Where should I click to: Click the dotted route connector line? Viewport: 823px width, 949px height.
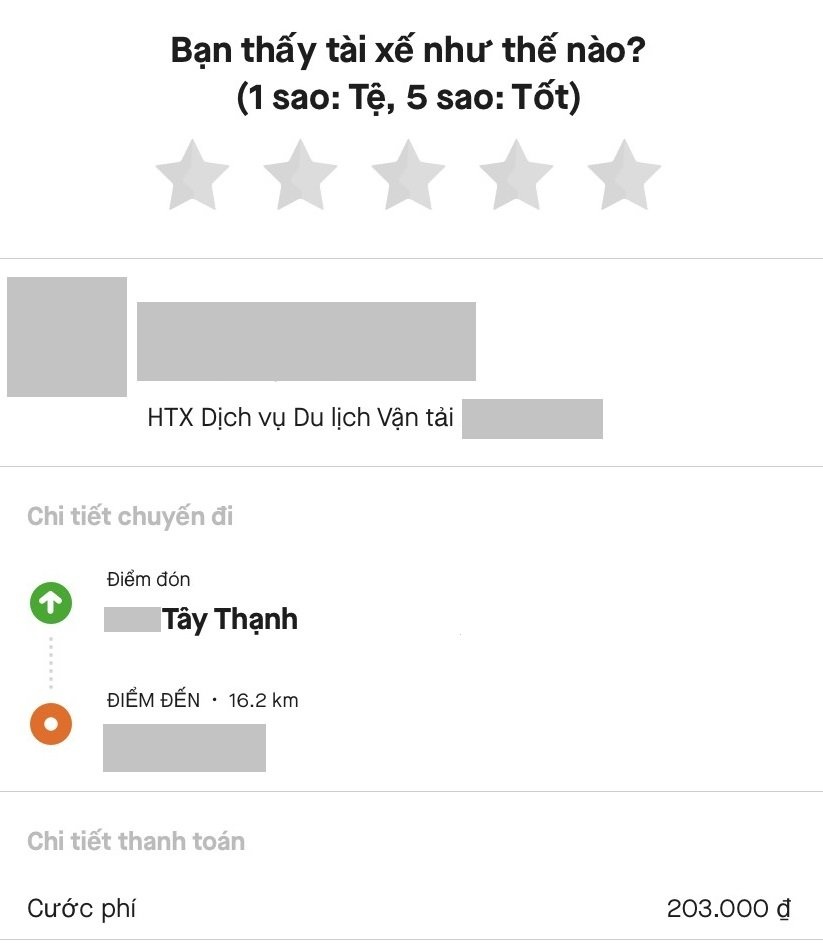[x=50, y=665]
